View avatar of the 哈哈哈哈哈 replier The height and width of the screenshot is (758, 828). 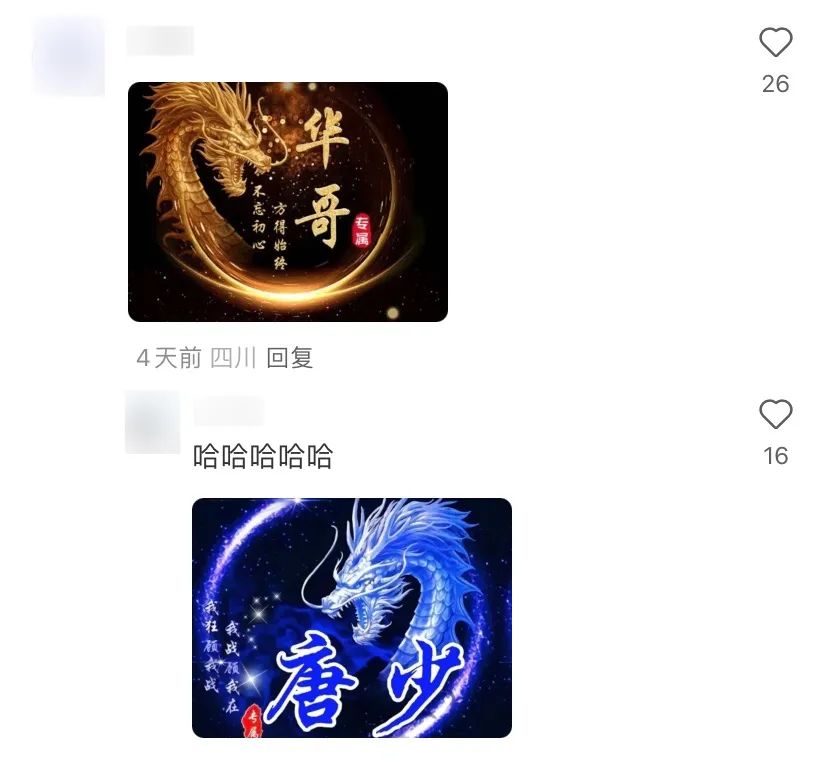[152, 422]
